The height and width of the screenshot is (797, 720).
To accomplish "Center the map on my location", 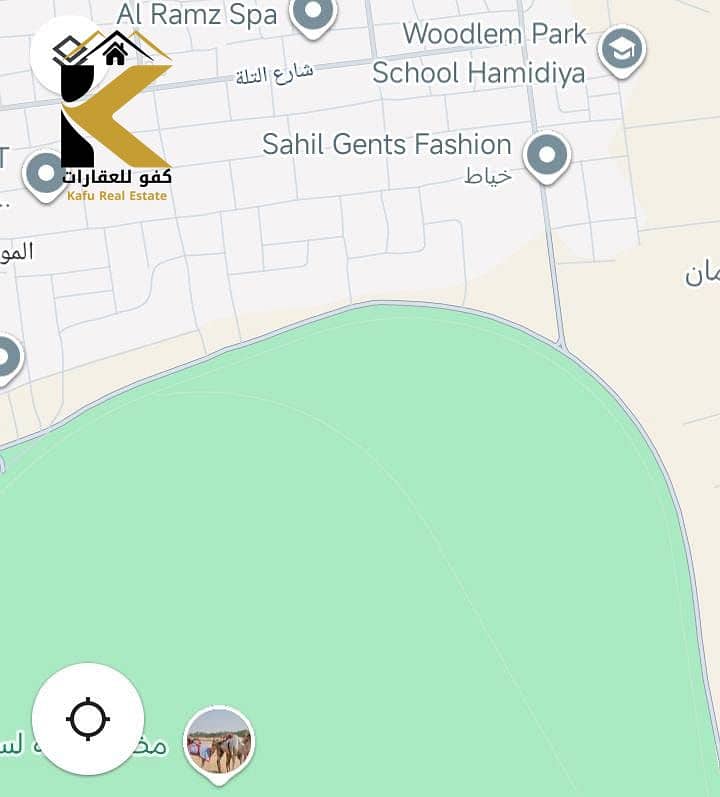I will pos(88,718).
